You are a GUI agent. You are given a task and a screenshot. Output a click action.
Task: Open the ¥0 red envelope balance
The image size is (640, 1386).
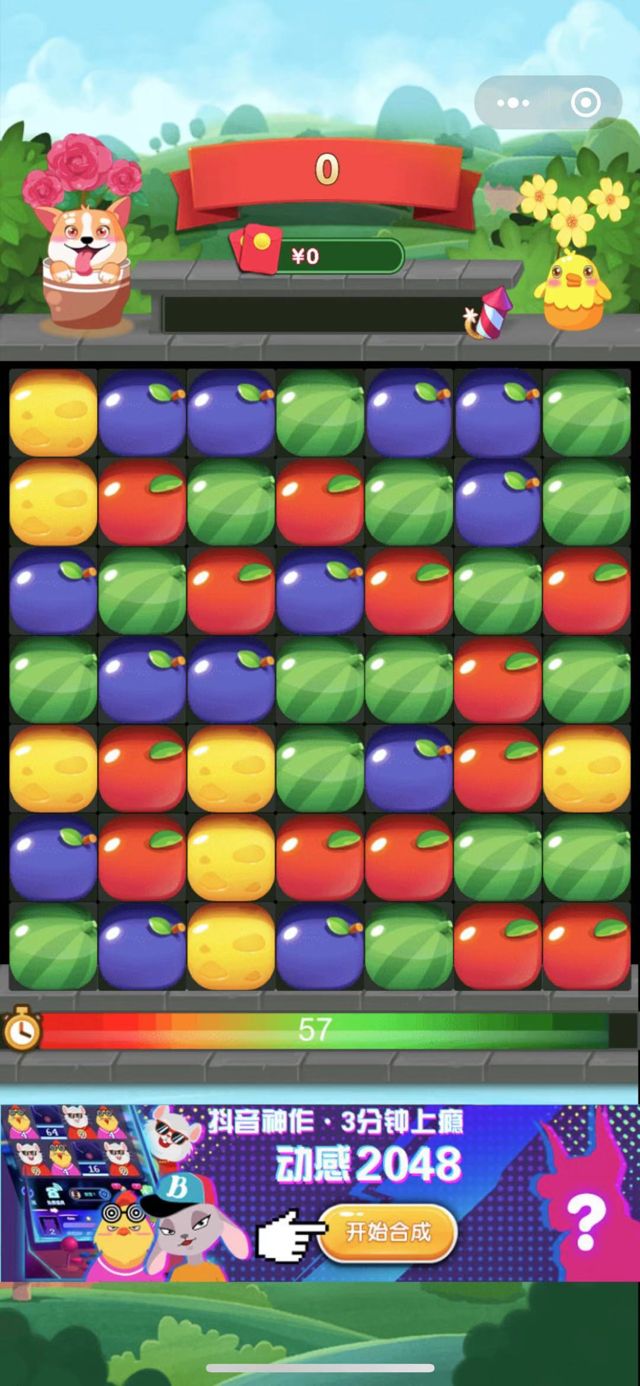318,256
